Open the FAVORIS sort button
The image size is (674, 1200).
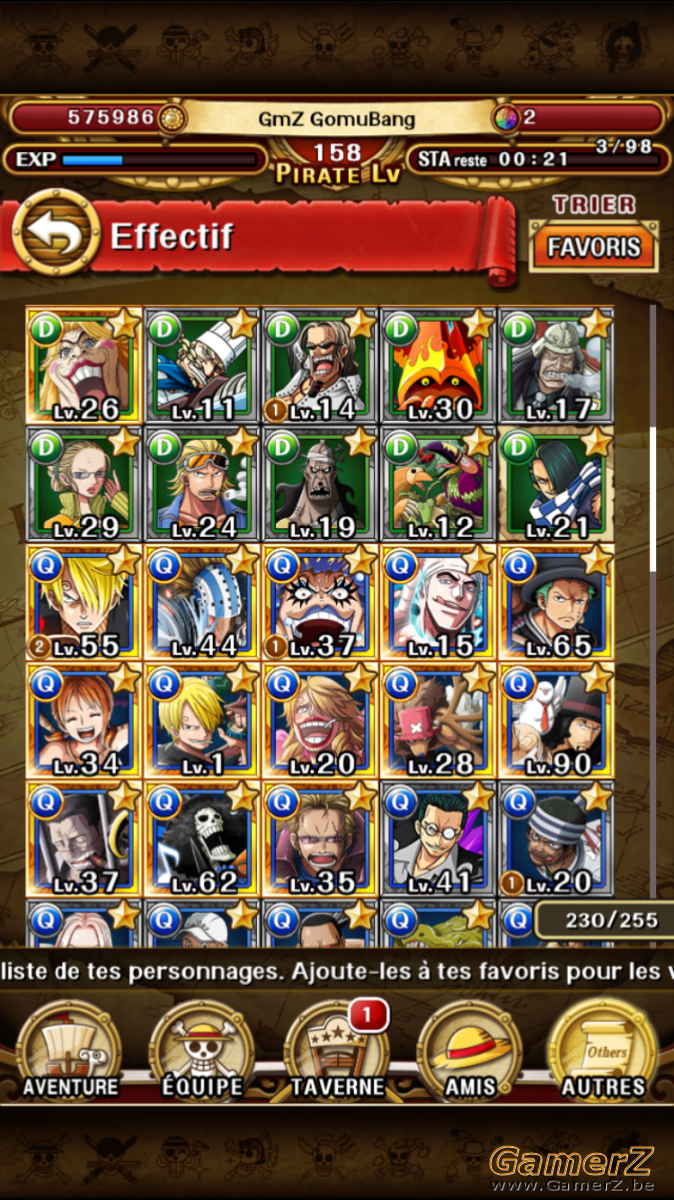click(x=594, y=247)
